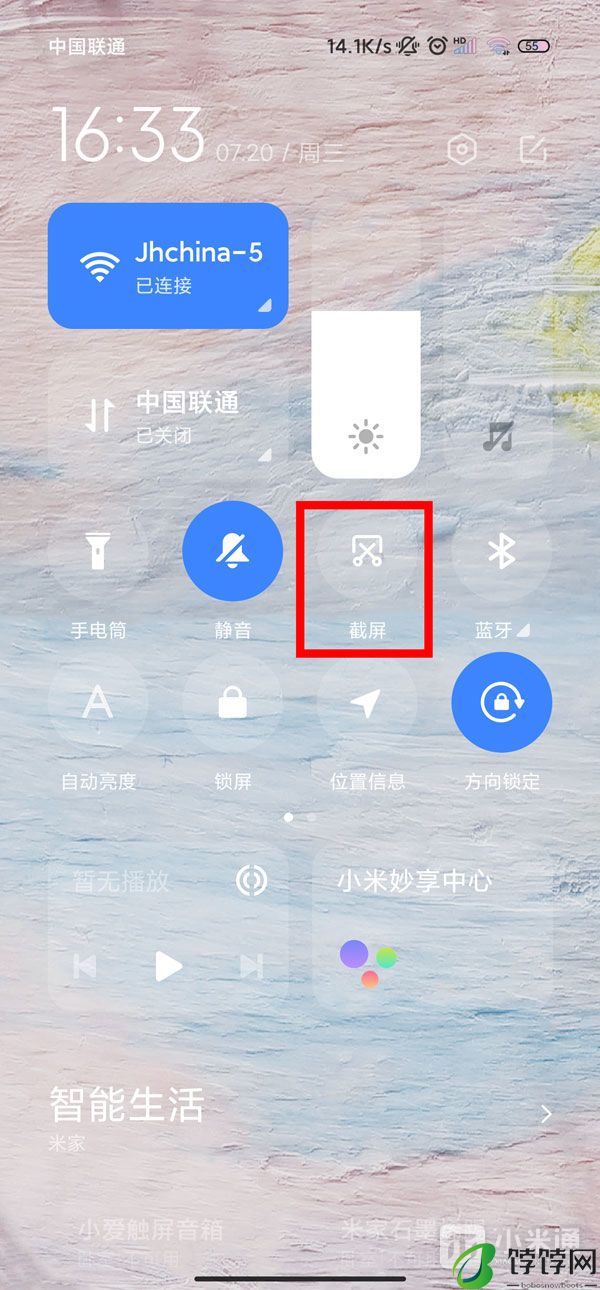600x1290 pixels.
Task: Disable 静音 silent mode
Action: pyautogui.click(x=232, y=551)
